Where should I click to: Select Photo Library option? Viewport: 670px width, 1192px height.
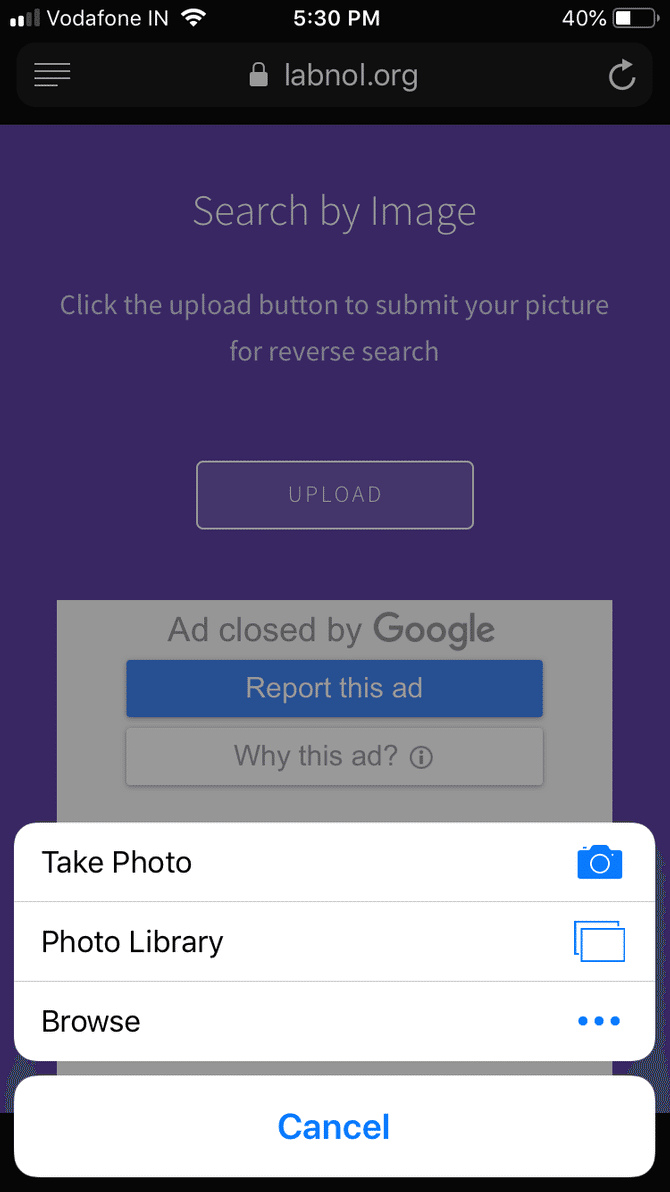pyautogui.click(x=334, y=942)
